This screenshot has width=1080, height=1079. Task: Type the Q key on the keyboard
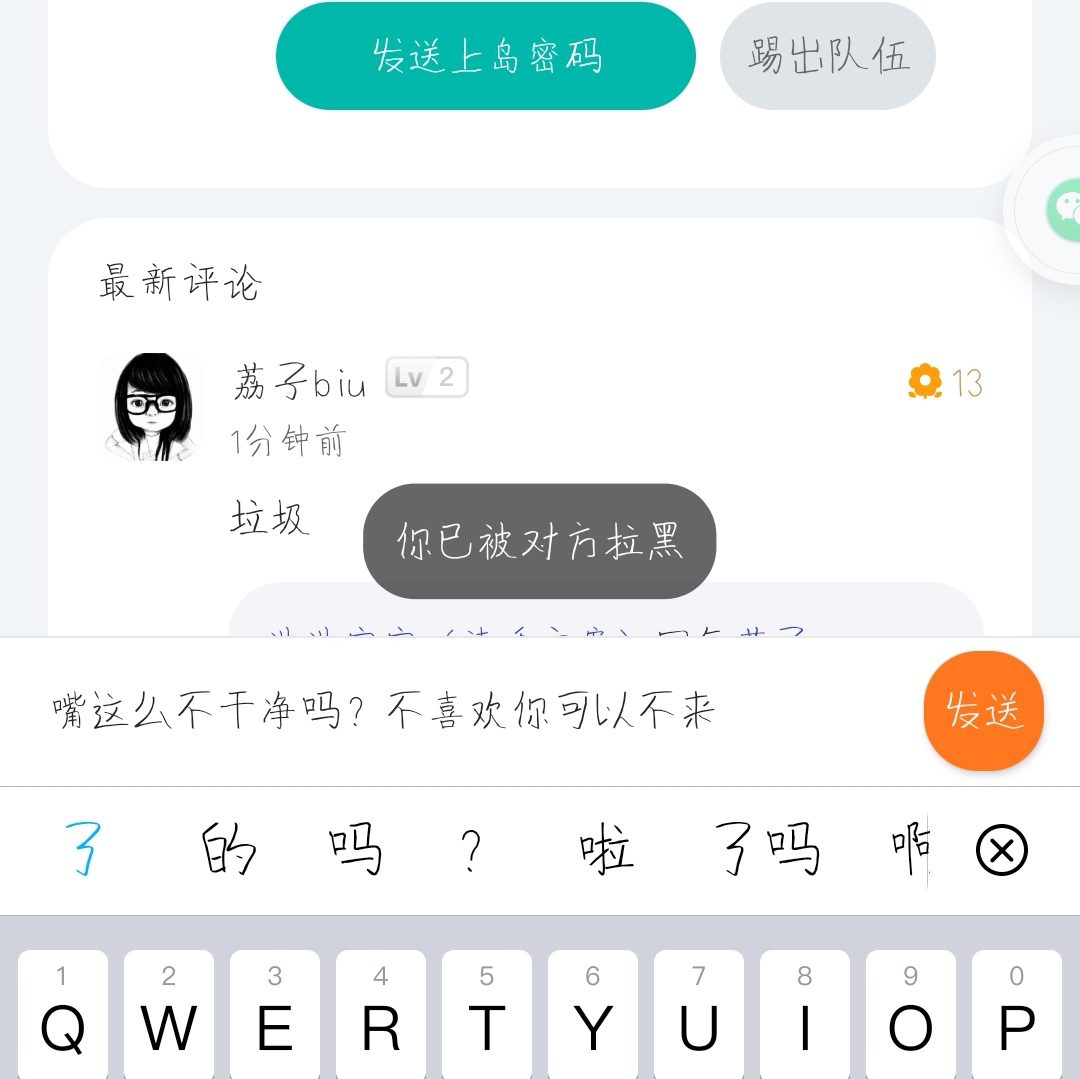(x=63, y=1015)
